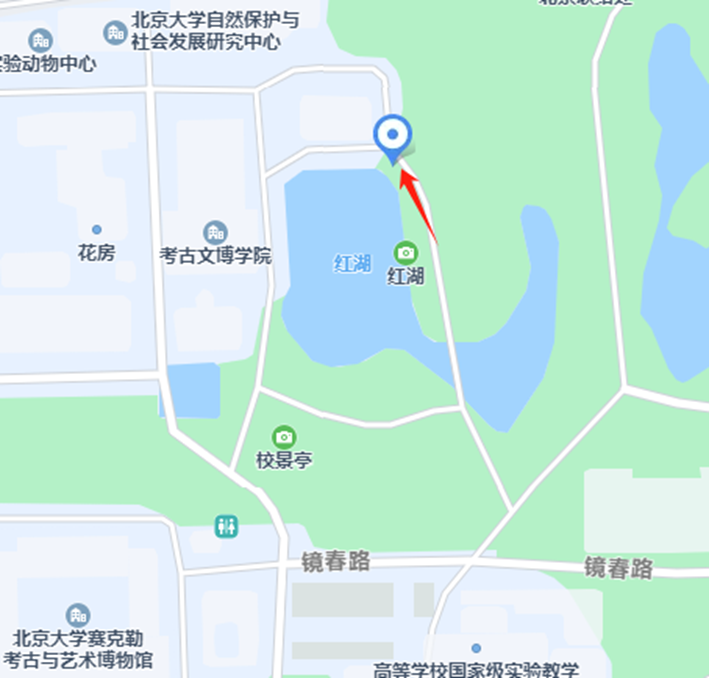Tap the blue location pin marker
709x678 pixels.
[x=392, y=134]
